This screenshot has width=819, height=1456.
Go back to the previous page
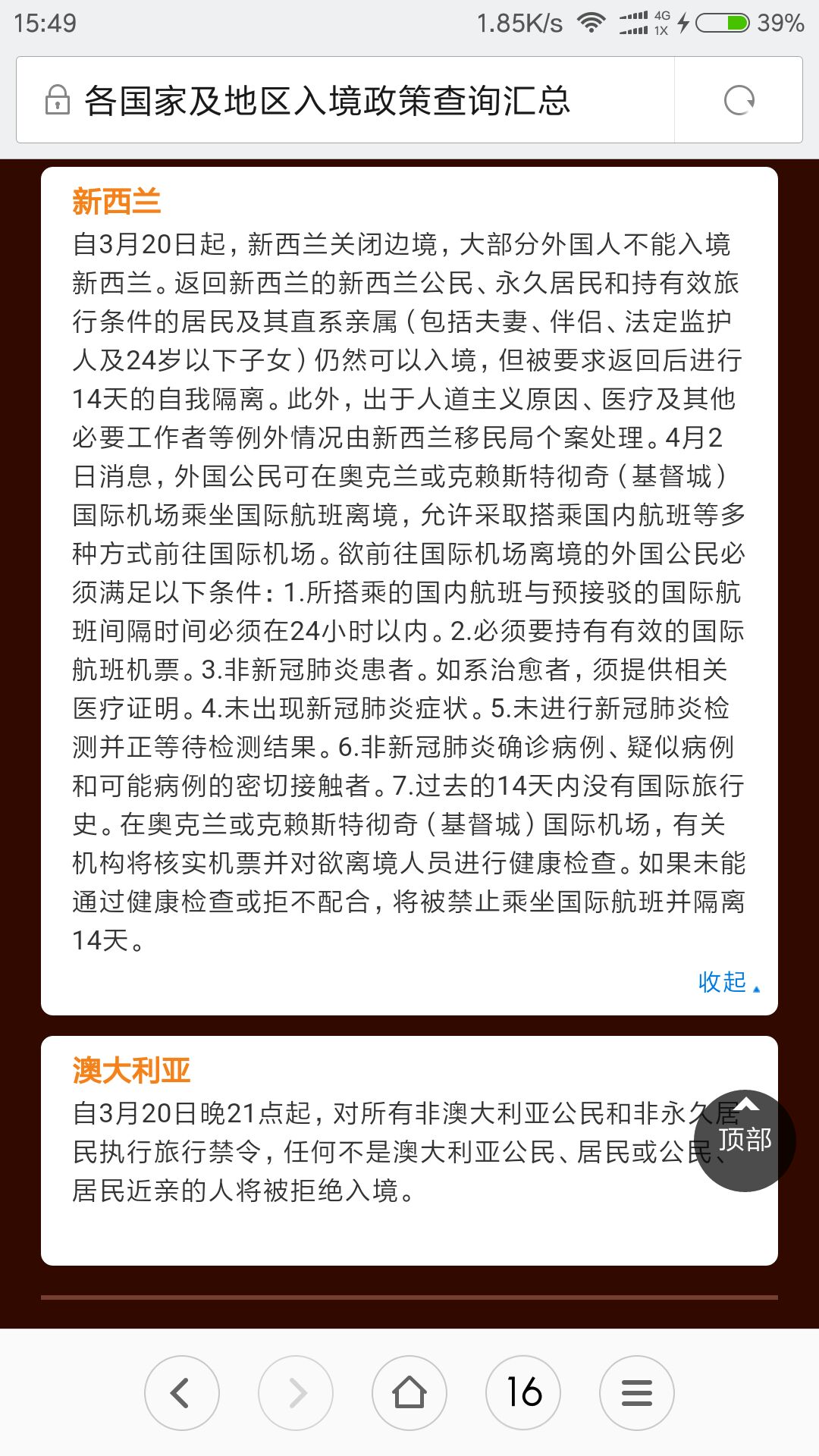(181, 1392)
